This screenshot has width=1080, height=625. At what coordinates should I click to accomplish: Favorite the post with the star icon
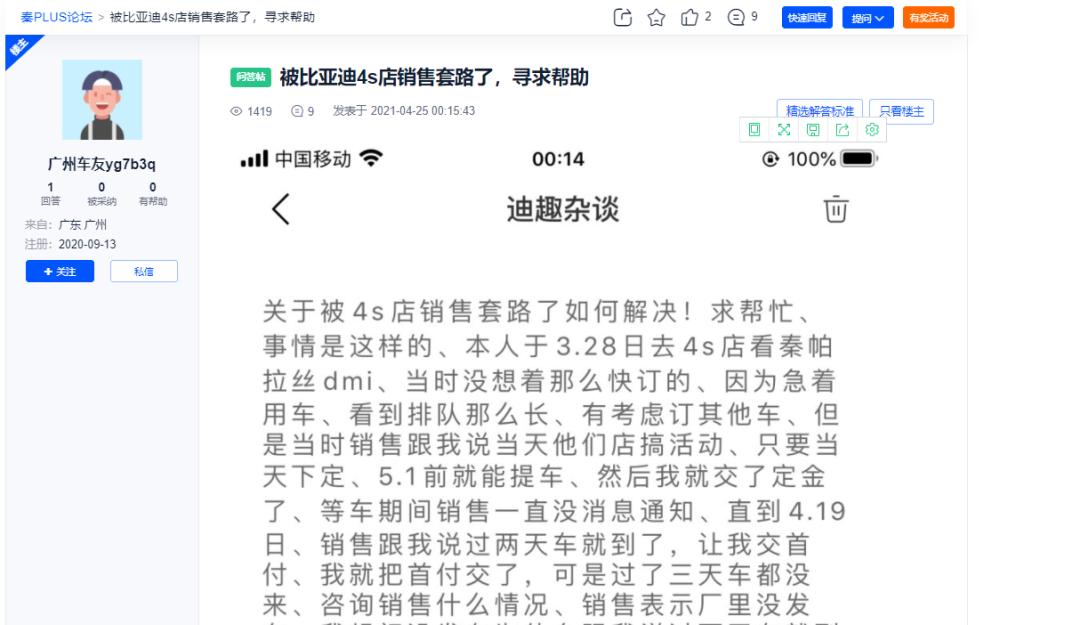[656, 17]
